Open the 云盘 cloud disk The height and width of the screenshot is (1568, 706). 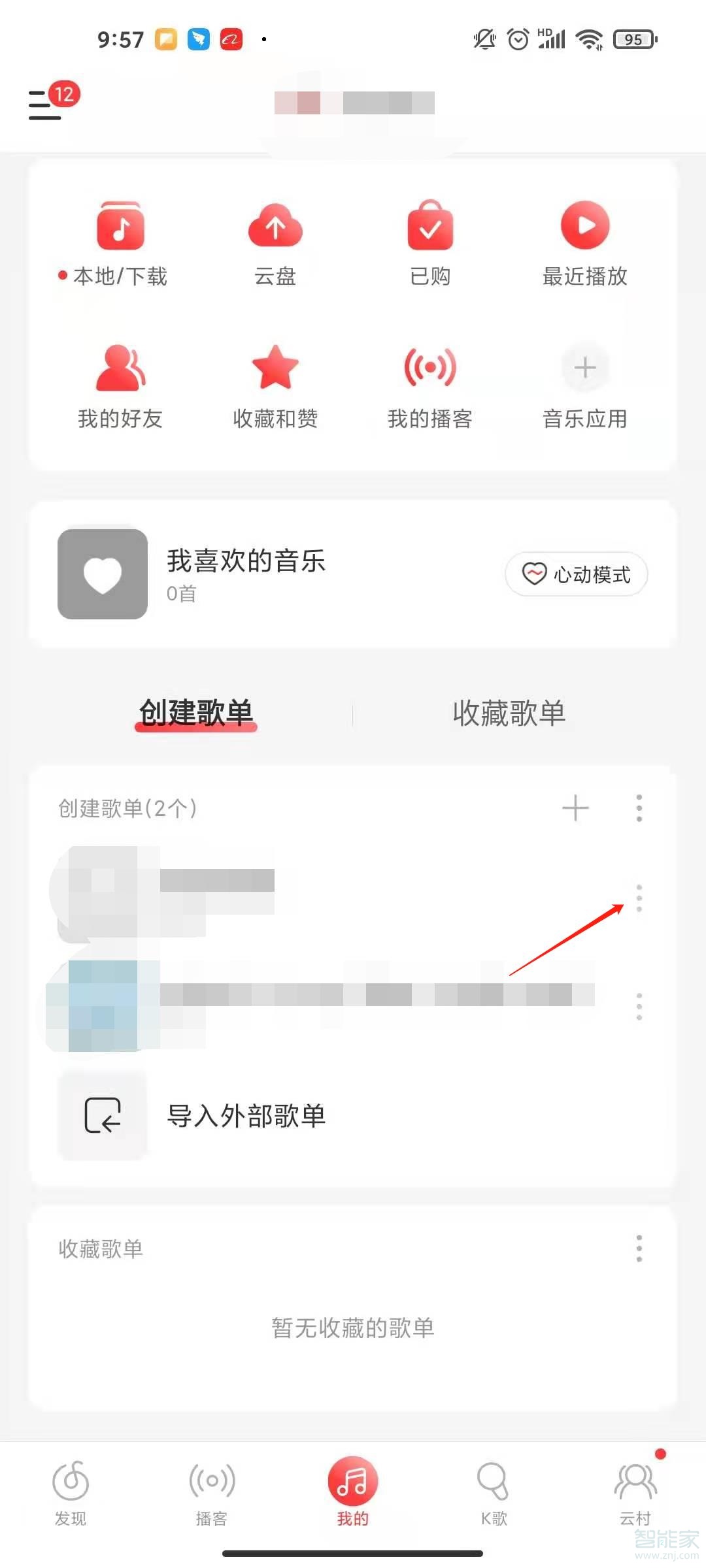point(275,245)
